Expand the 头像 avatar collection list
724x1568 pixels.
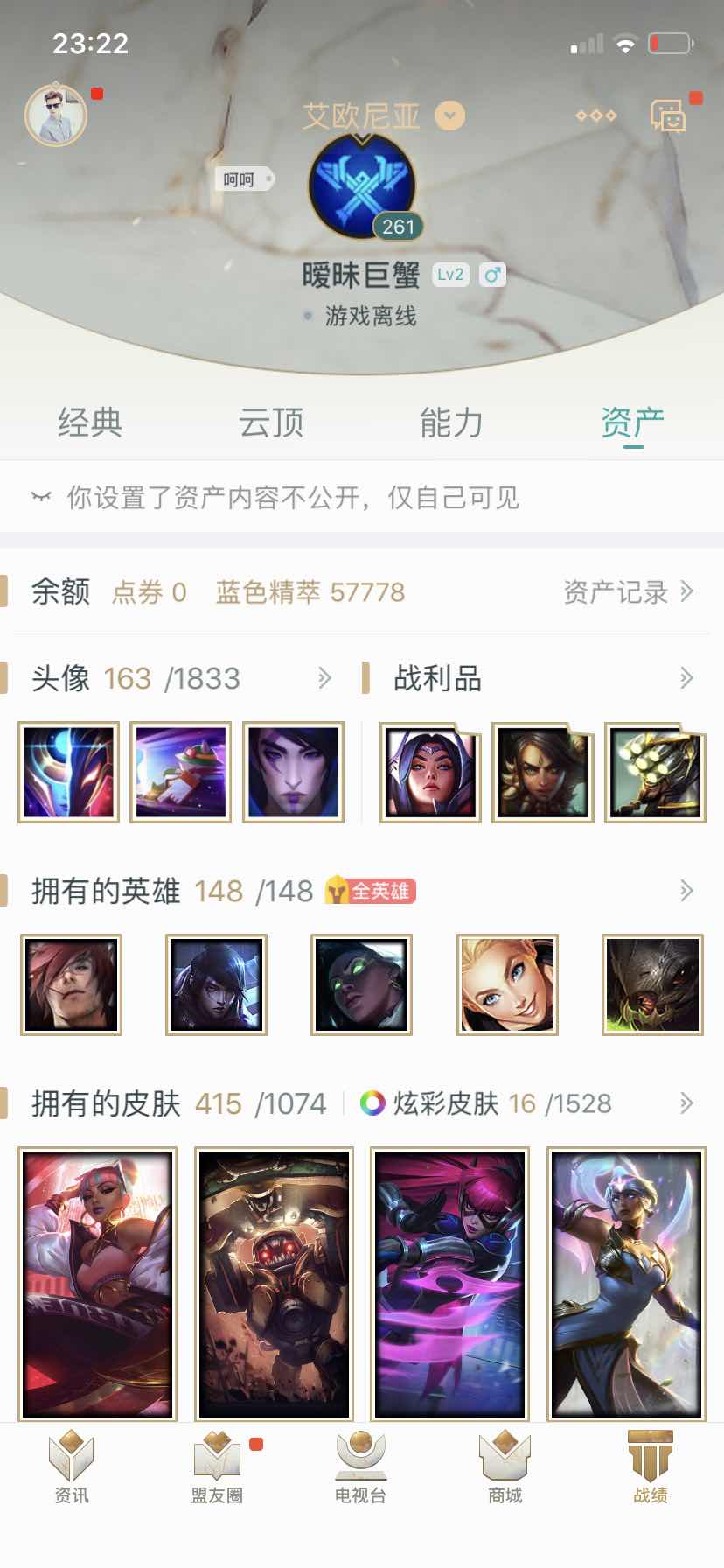[x=324, y=678]
